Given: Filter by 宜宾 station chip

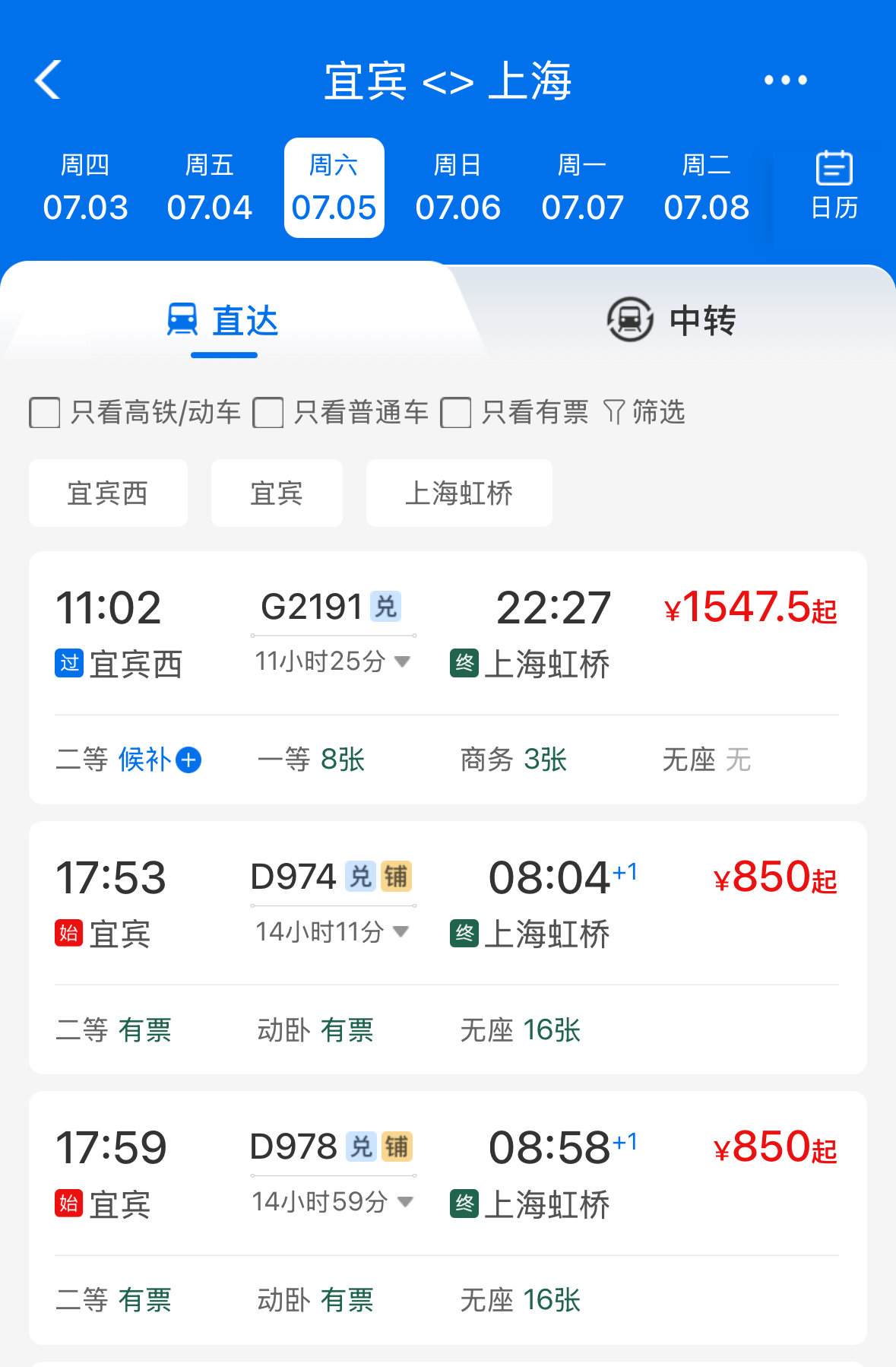Looking at the screenshot, I should [277, 493].
